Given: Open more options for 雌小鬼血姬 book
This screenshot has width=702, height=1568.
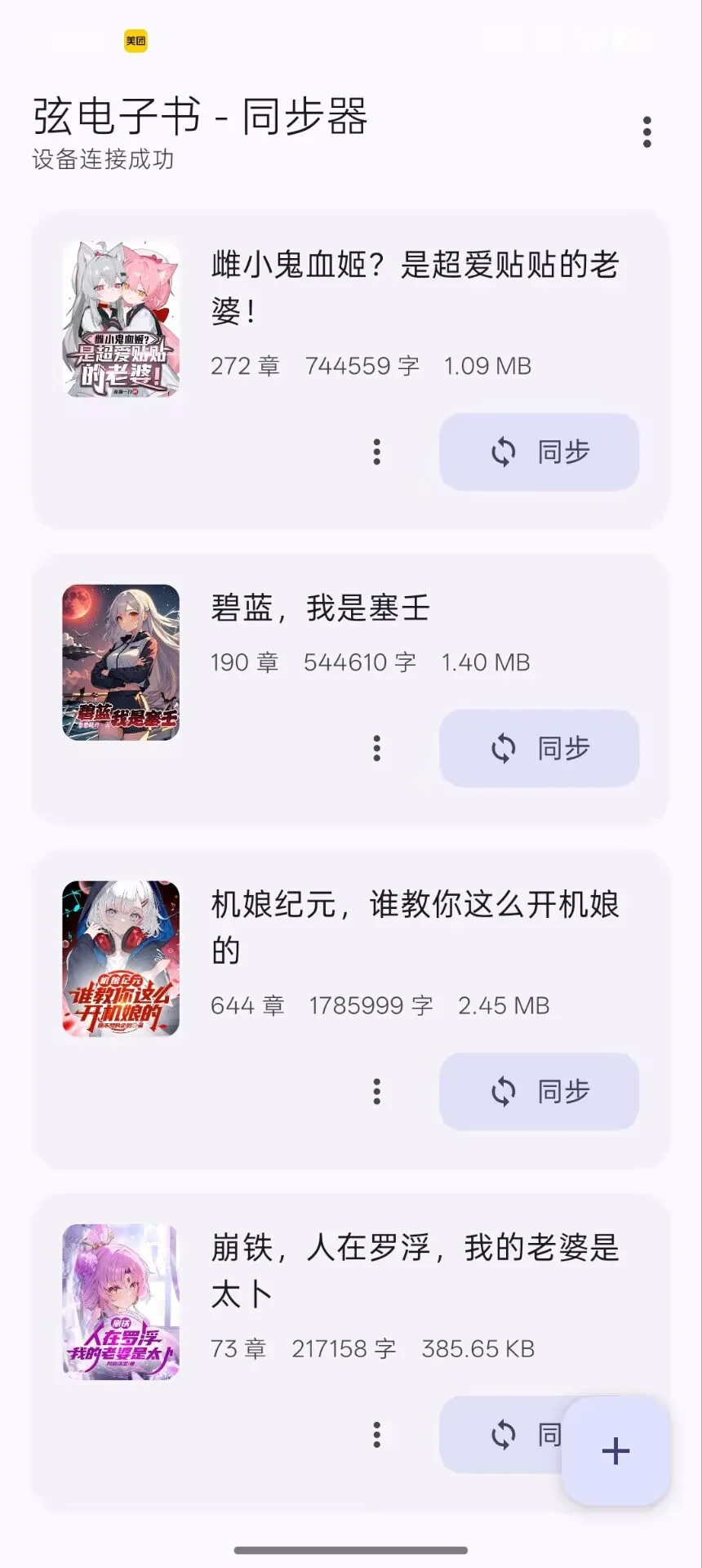Looking at the screenshot, I should tap(376, 452).
